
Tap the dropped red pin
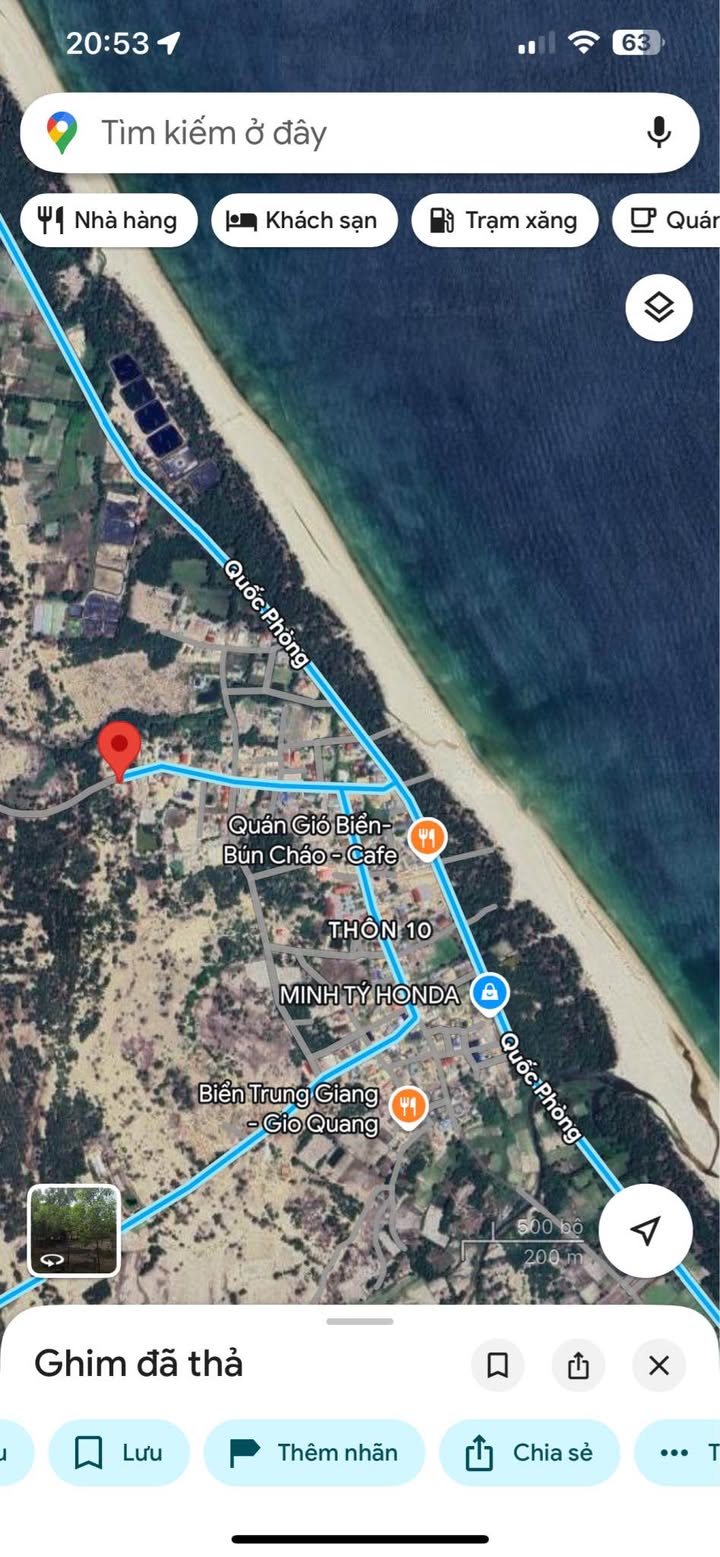pyautogui.click(x=120, y=751)
